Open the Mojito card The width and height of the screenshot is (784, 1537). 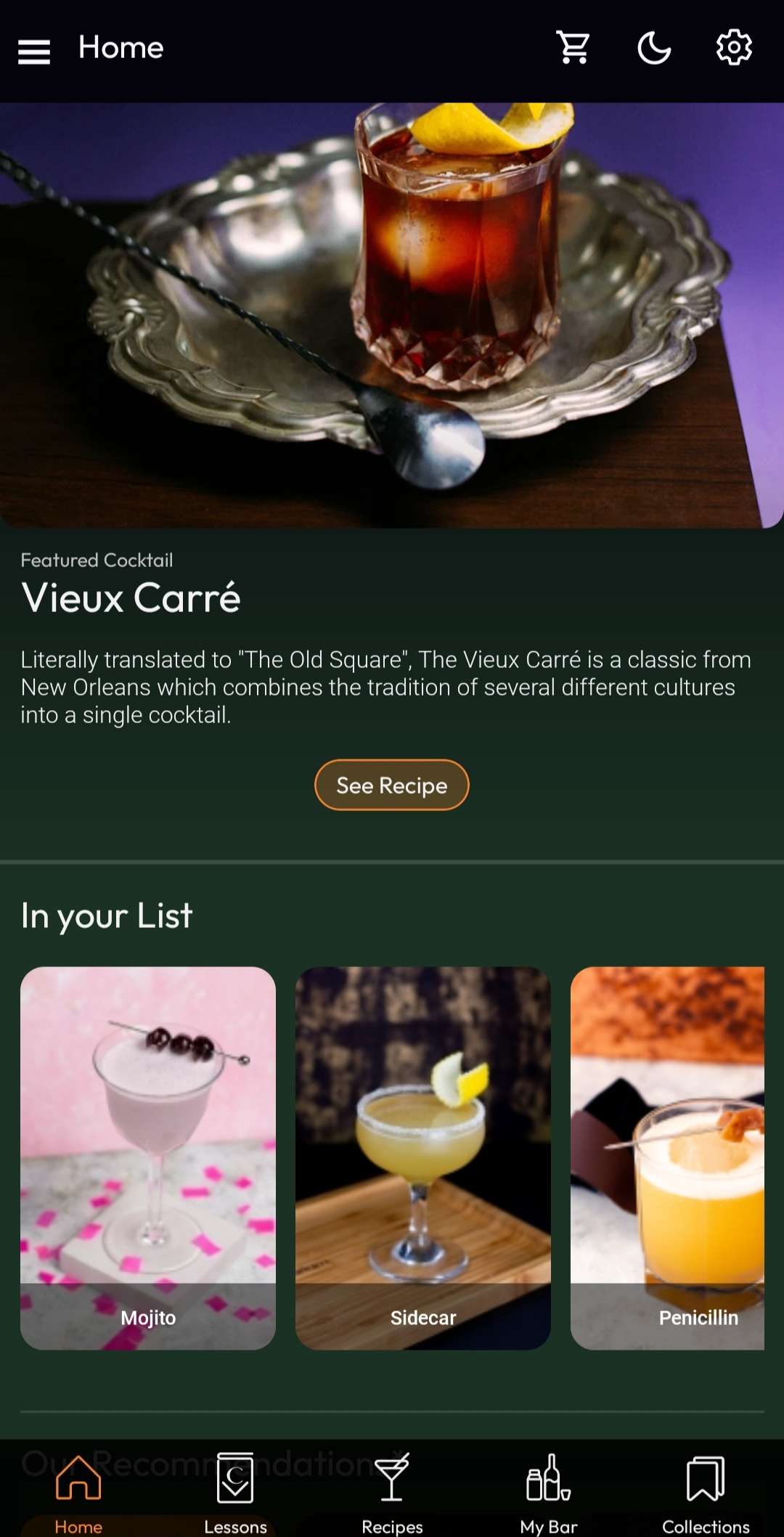[148, 1157]
